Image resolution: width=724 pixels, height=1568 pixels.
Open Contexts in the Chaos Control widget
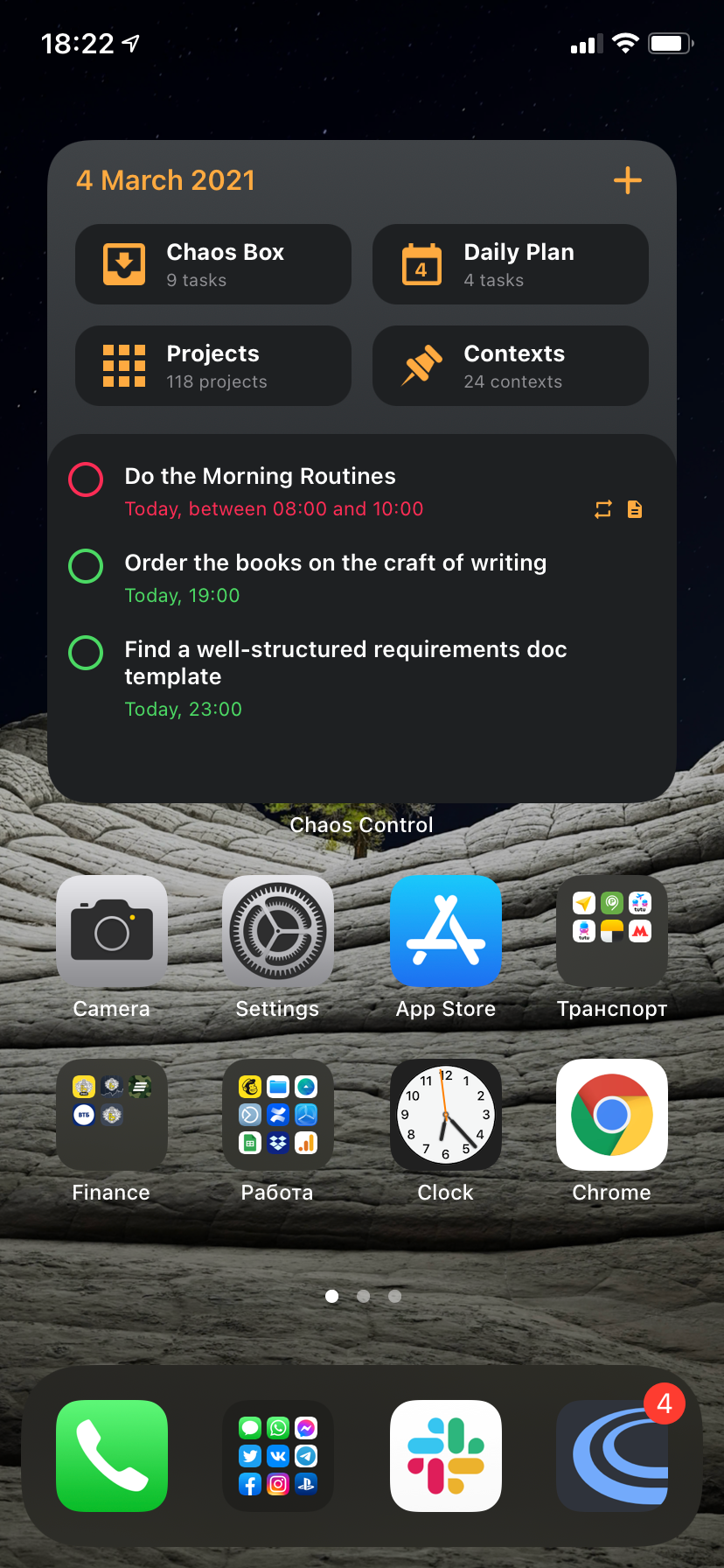[511, 366]
